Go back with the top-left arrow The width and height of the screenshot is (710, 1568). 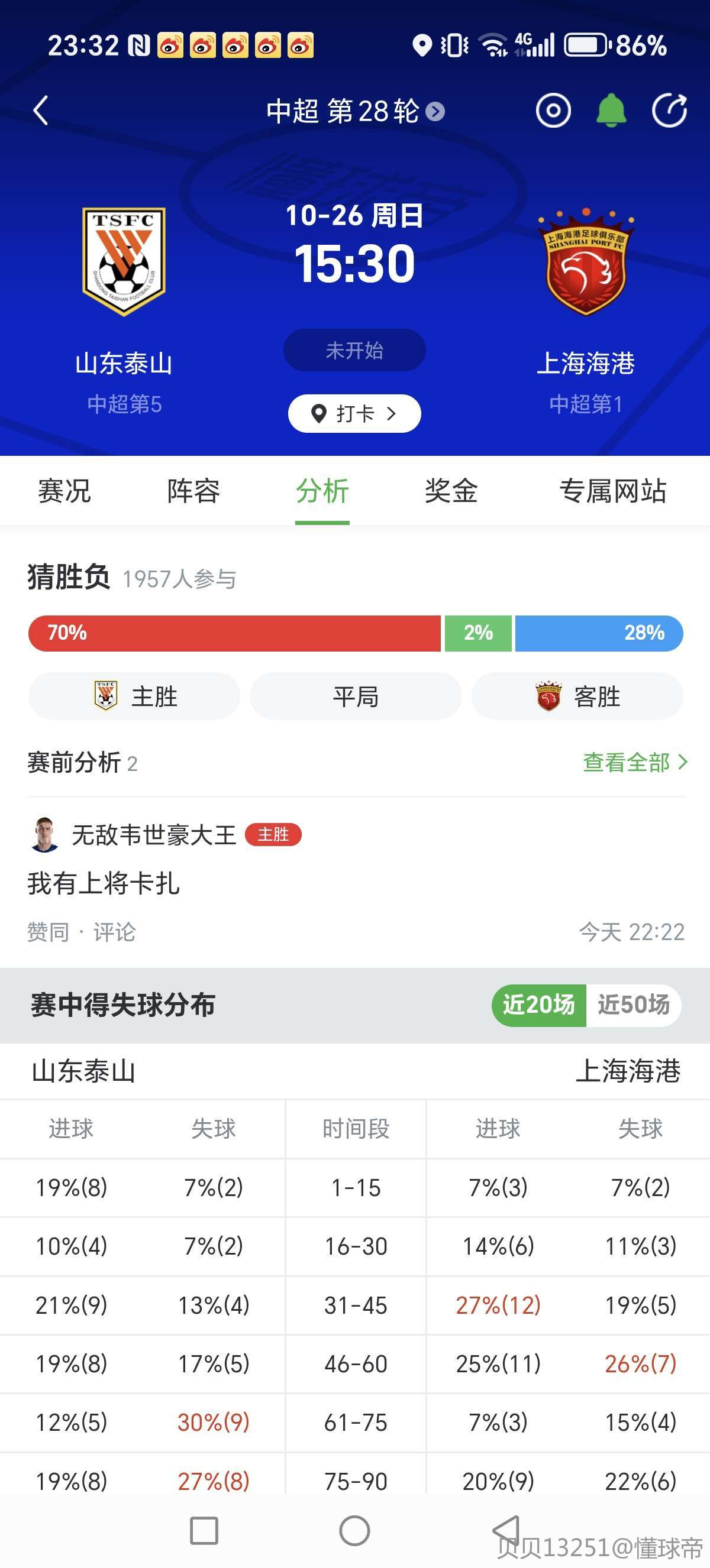[41, 111]
